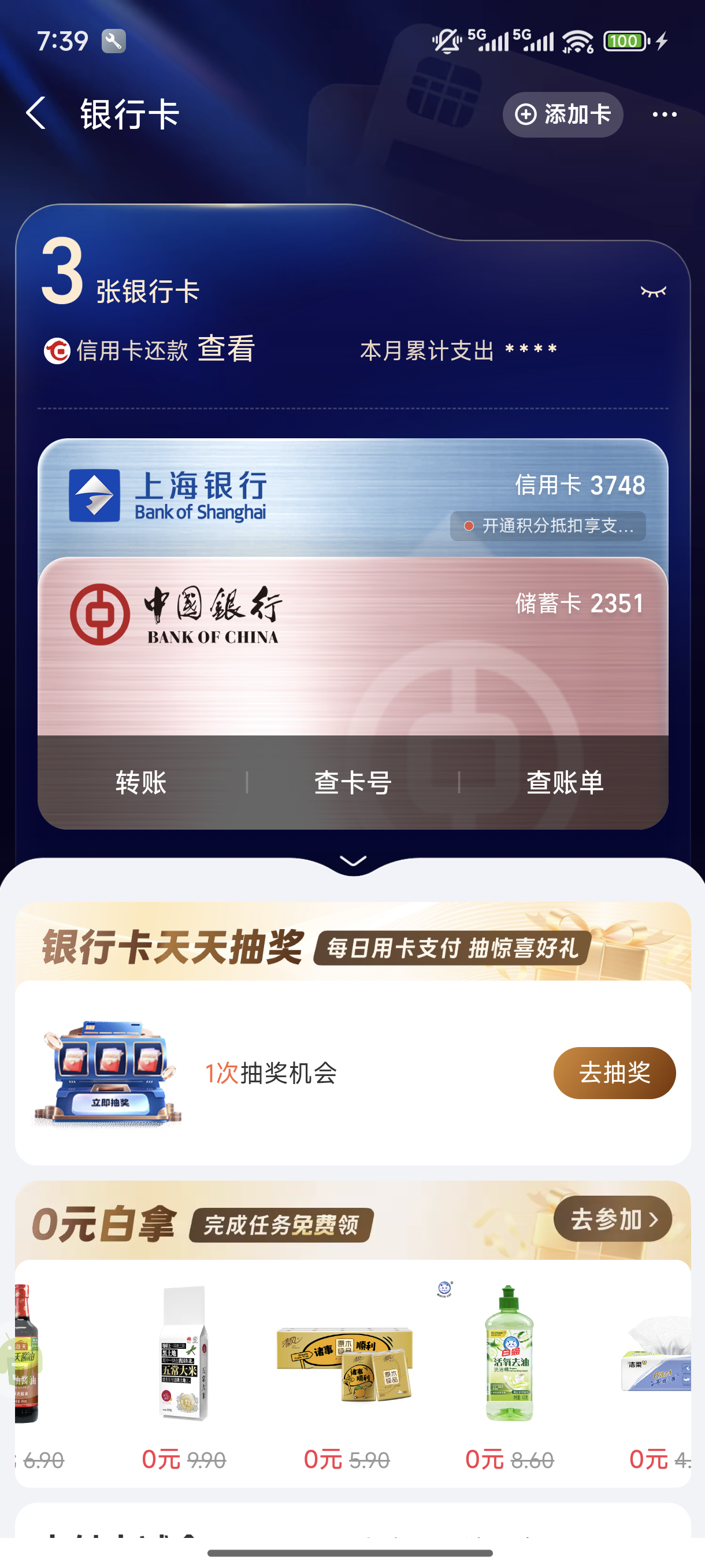The height and width of the screenshot is (1568, 705).
Task: View 信用卡还款 details via 查看
Action: 226,349
